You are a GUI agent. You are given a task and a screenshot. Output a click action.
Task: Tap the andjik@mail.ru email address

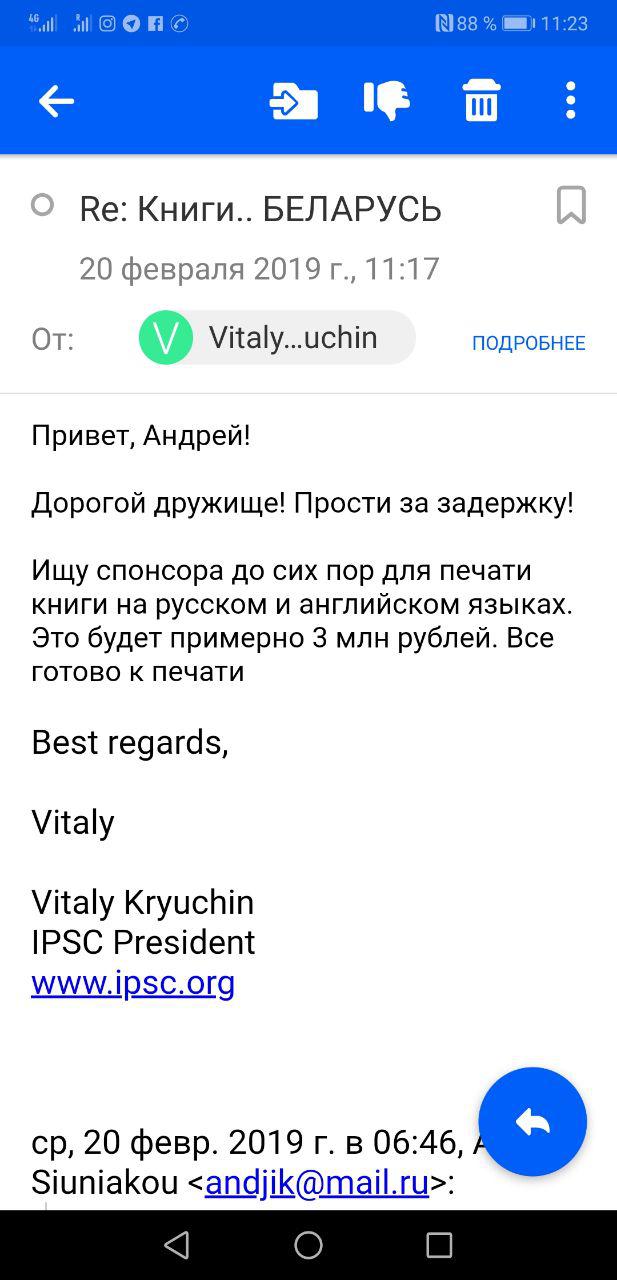pos(317,1183)
